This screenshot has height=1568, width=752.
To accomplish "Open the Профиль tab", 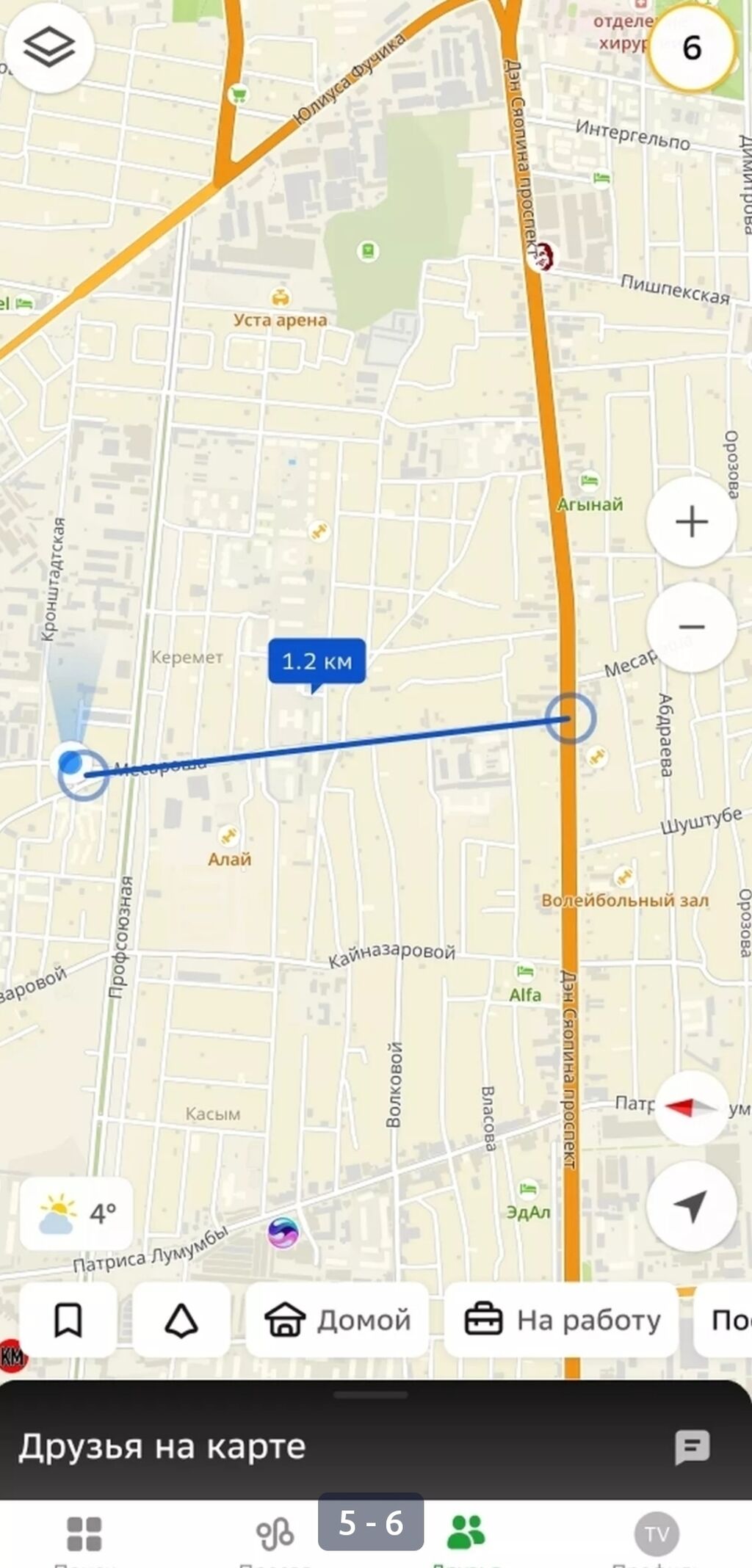I will click(657, 1536).
